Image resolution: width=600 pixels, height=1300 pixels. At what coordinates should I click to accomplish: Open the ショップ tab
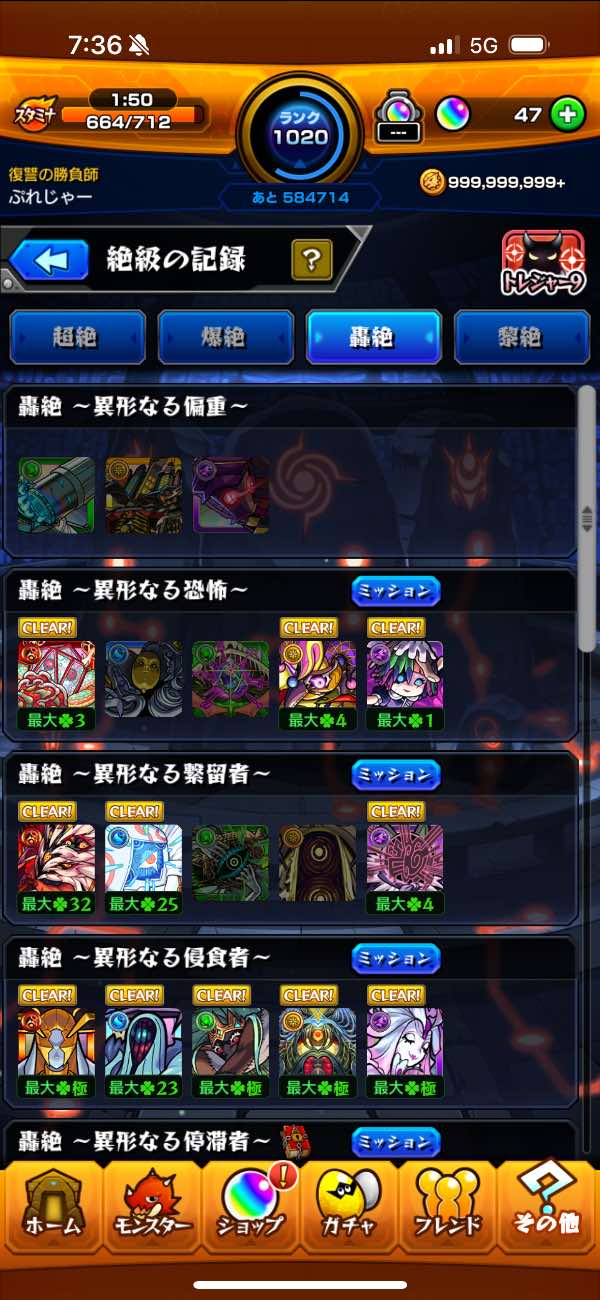tap(250, 1211)
